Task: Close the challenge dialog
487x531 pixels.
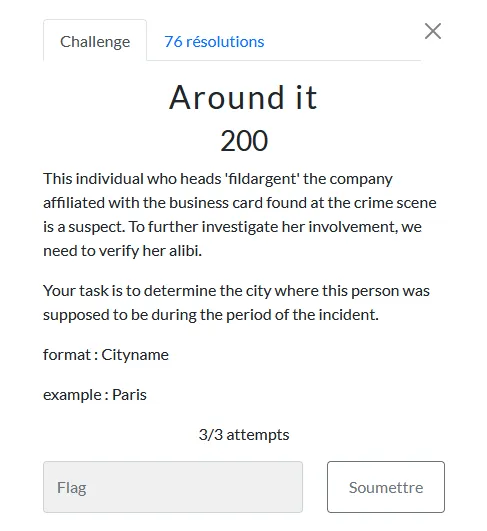Action: (432, 31)
